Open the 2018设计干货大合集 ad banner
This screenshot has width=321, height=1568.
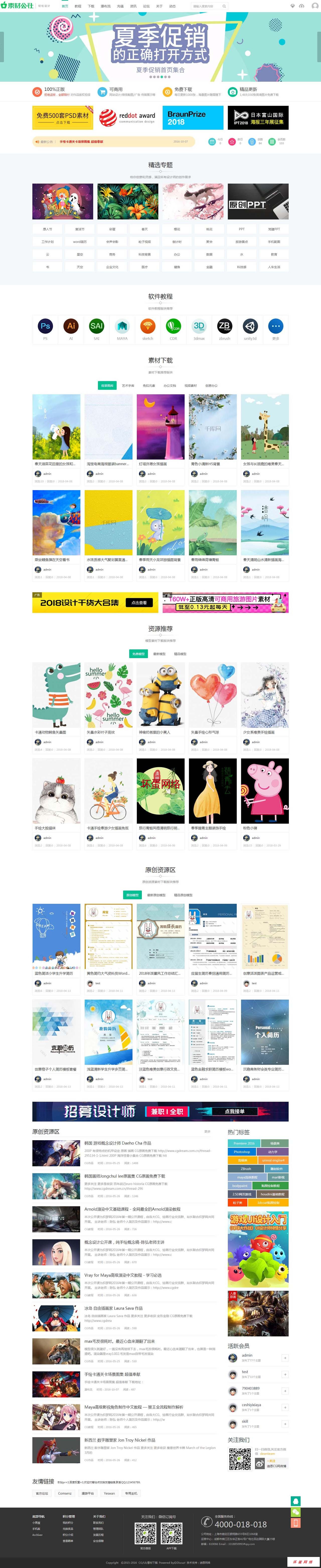(x=96, y=603)
